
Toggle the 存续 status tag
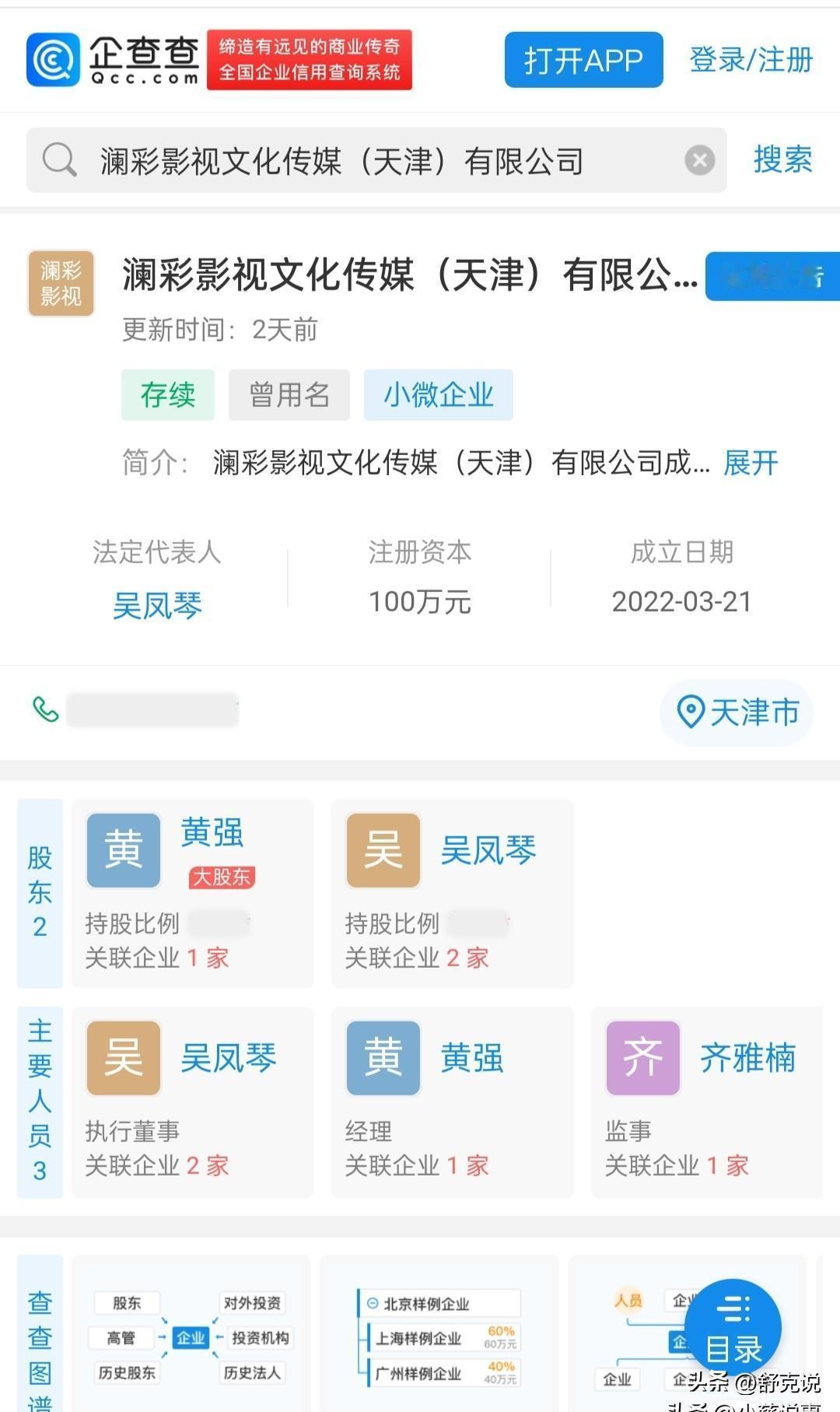(x=168, y=395)
